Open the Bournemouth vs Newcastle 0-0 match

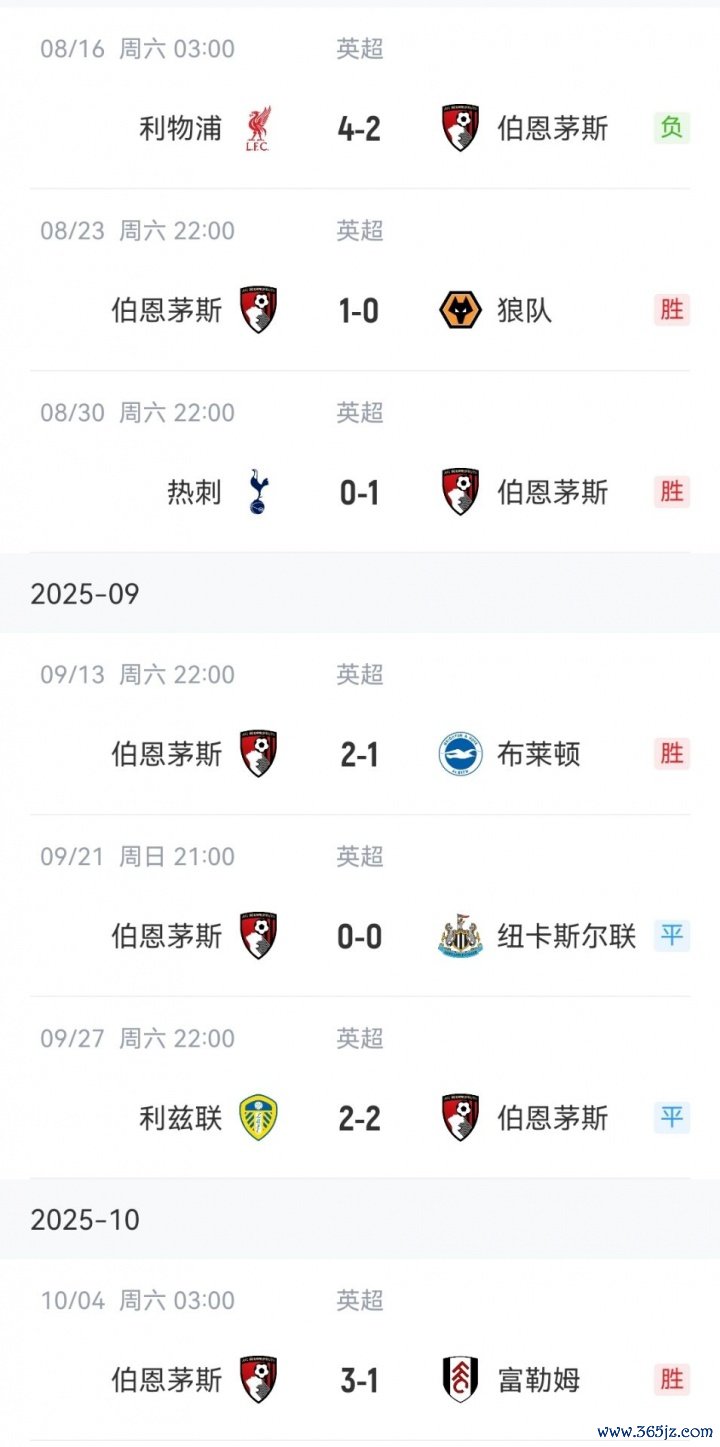coord(359,937)
